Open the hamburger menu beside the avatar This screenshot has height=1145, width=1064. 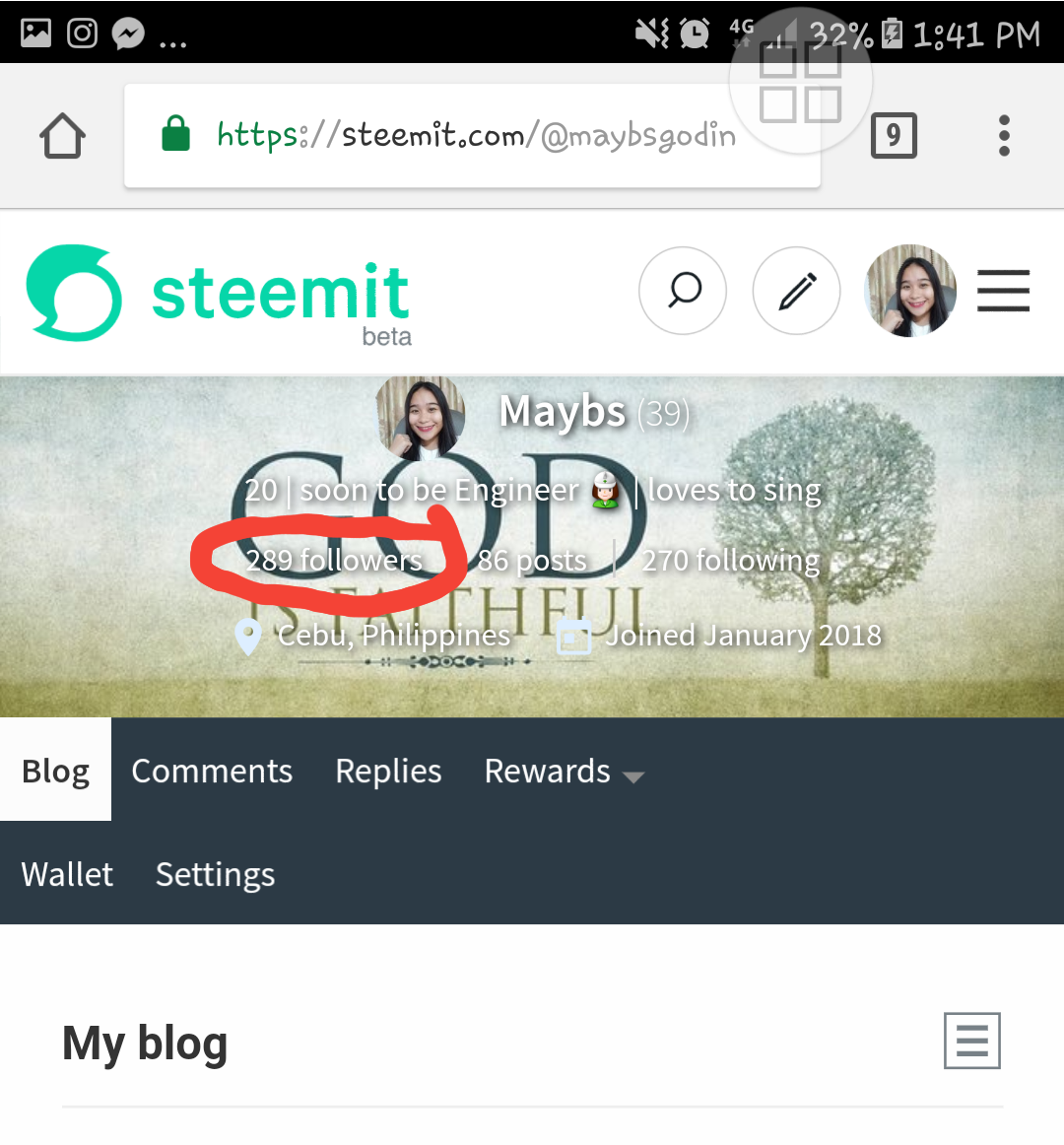tap(1003, 291)
